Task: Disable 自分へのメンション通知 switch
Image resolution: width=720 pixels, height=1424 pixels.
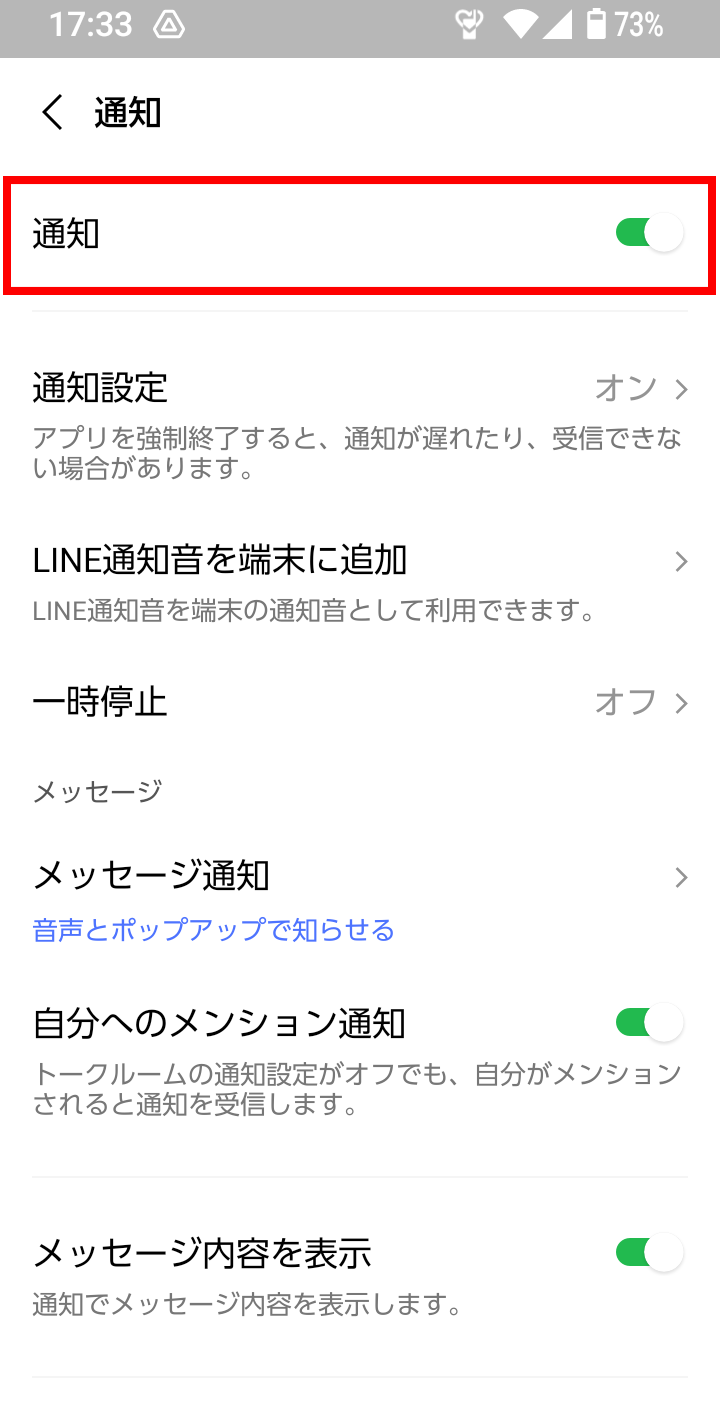Action: (x=649, y=1023)
